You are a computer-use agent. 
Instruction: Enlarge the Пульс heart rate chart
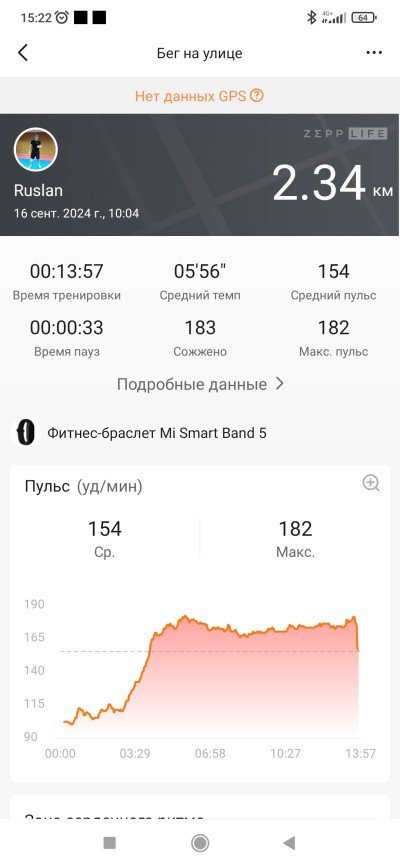pyautogui.click(x=371, y=483)
